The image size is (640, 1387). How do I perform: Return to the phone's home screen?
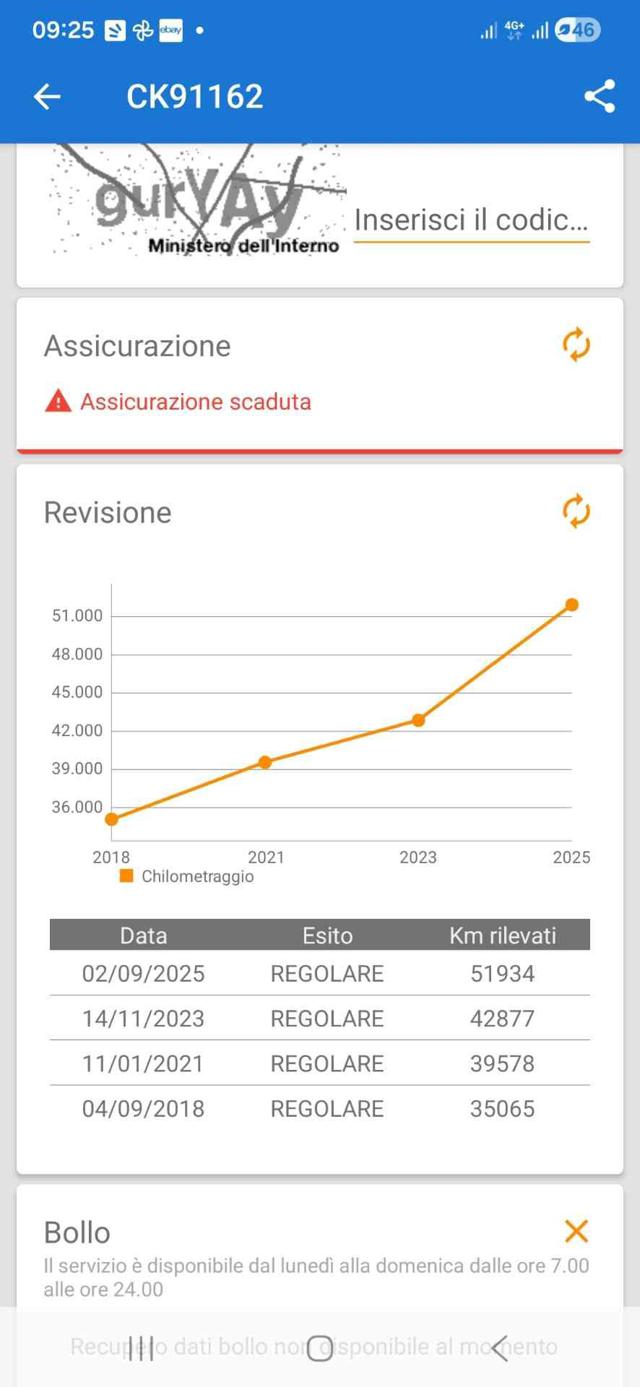320,1348
